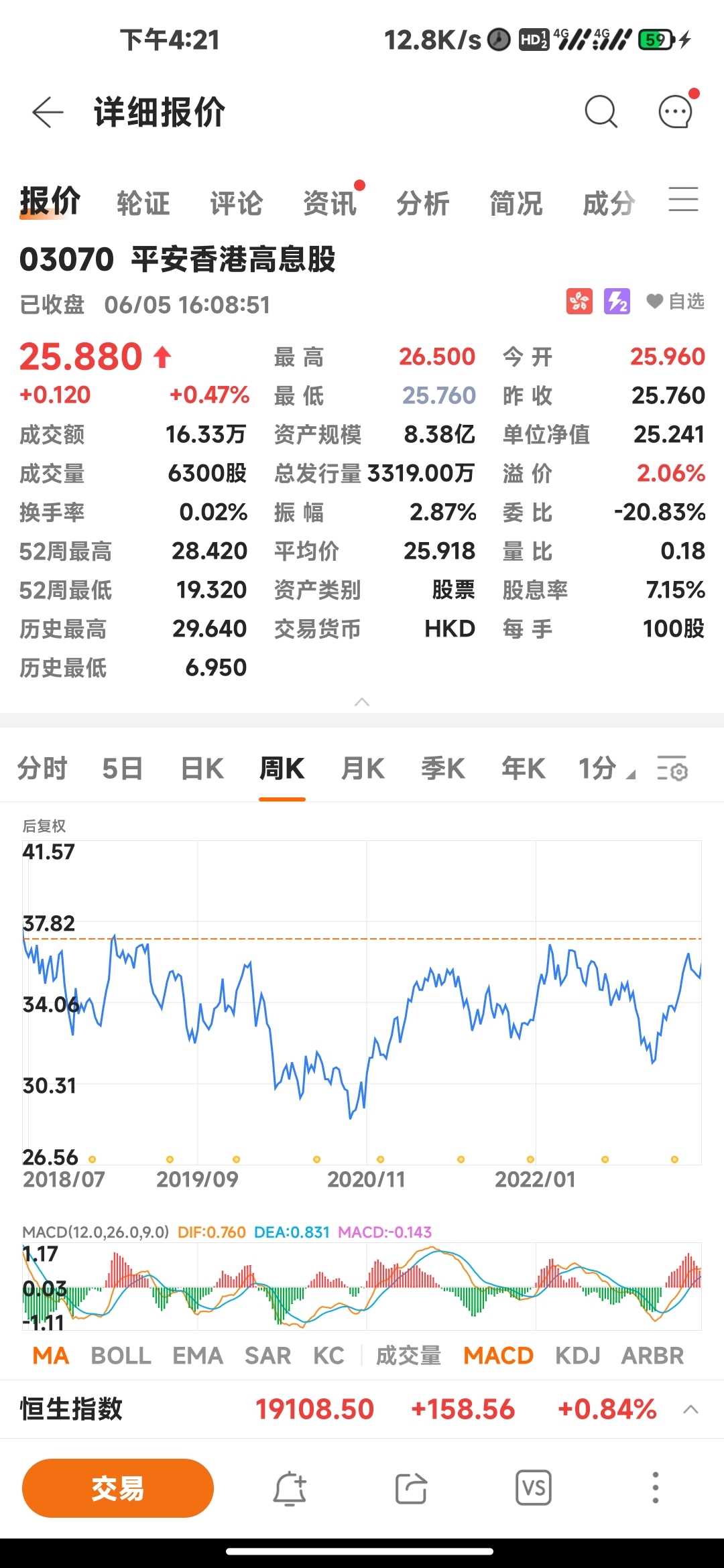View the 简况 tab

pyautogui.click(x=516, y=203)
